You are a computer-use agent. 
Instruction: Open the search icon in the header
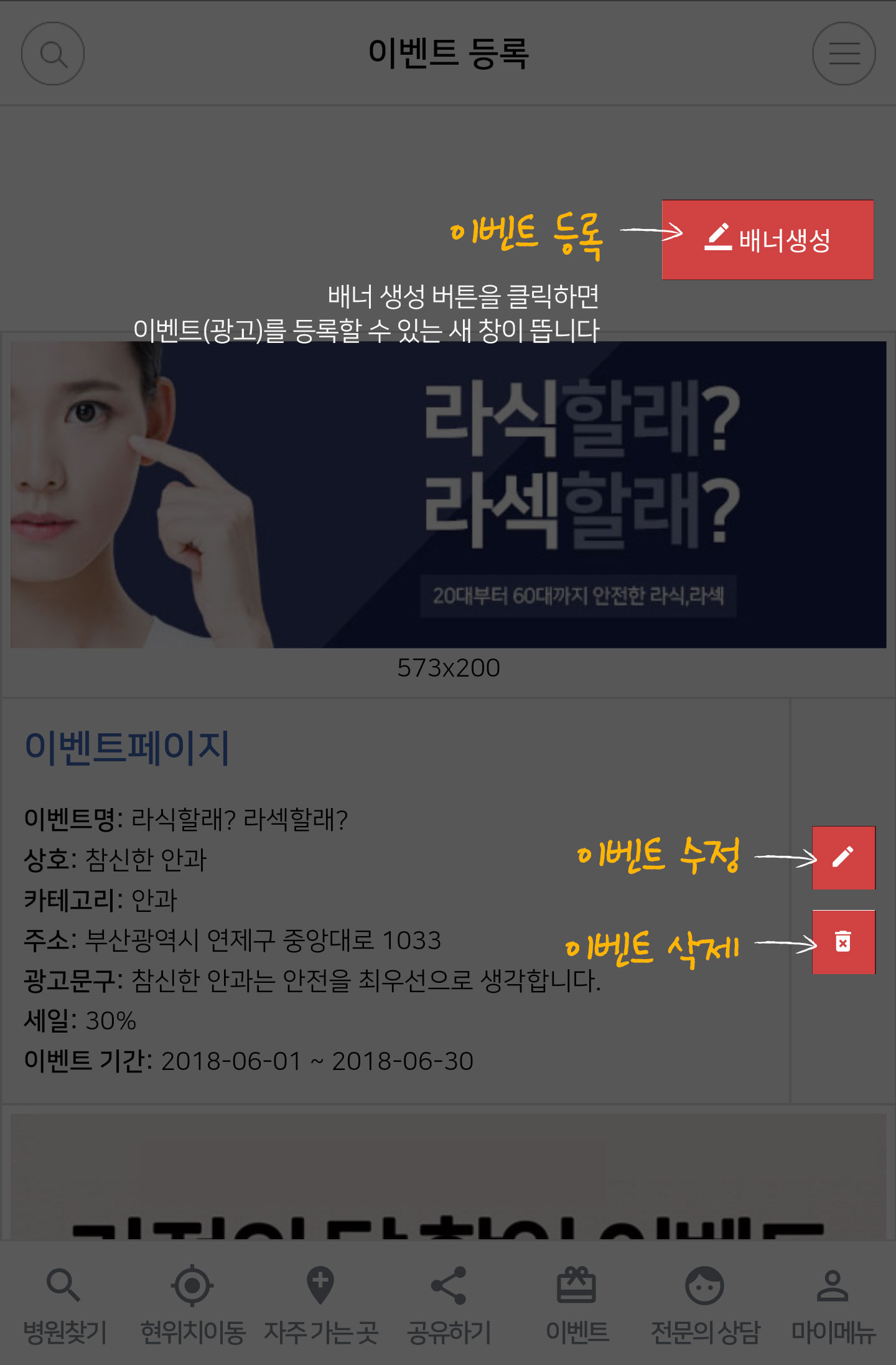coord(53,54)
